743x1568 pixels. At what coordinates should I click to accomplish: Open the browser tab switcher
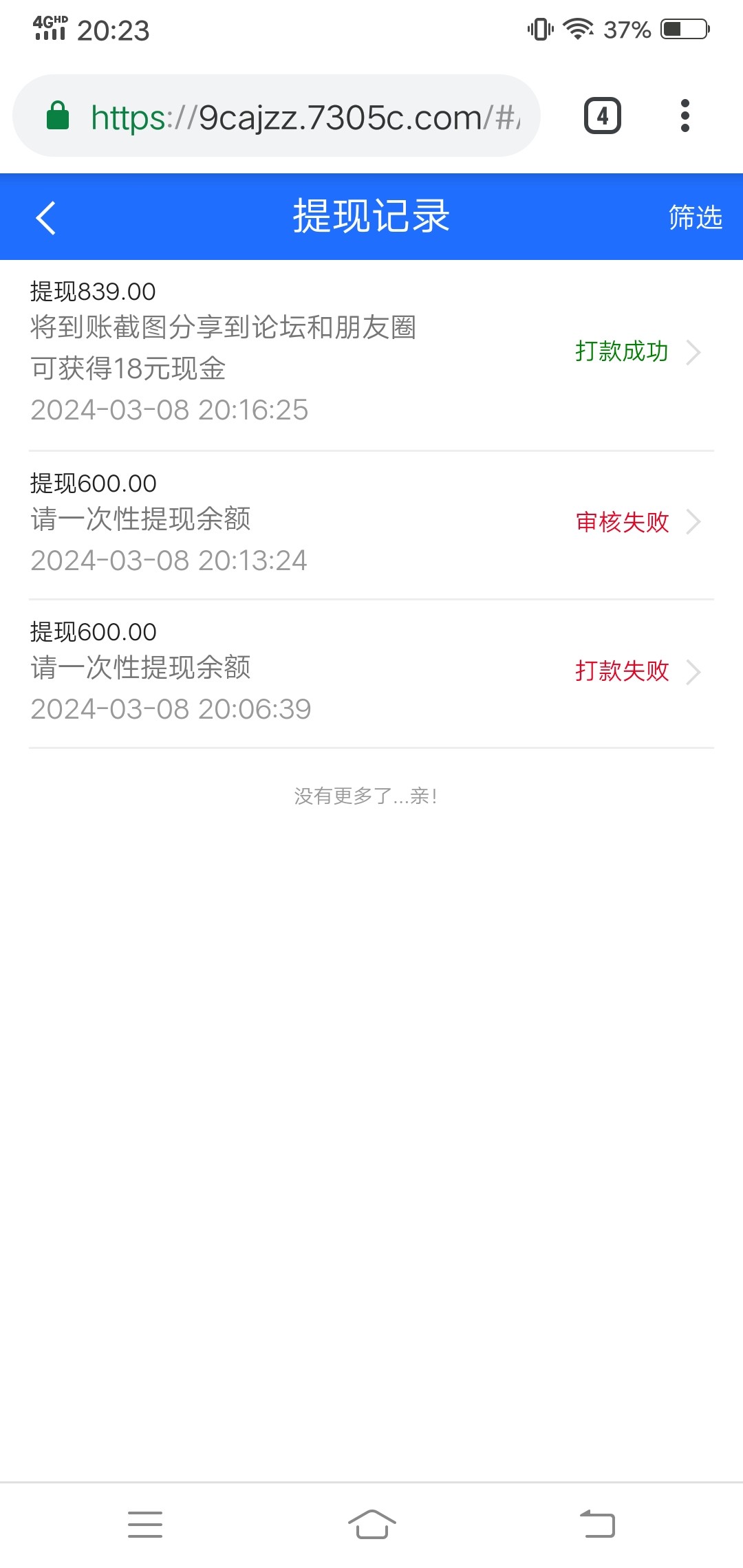pos(603,116)
